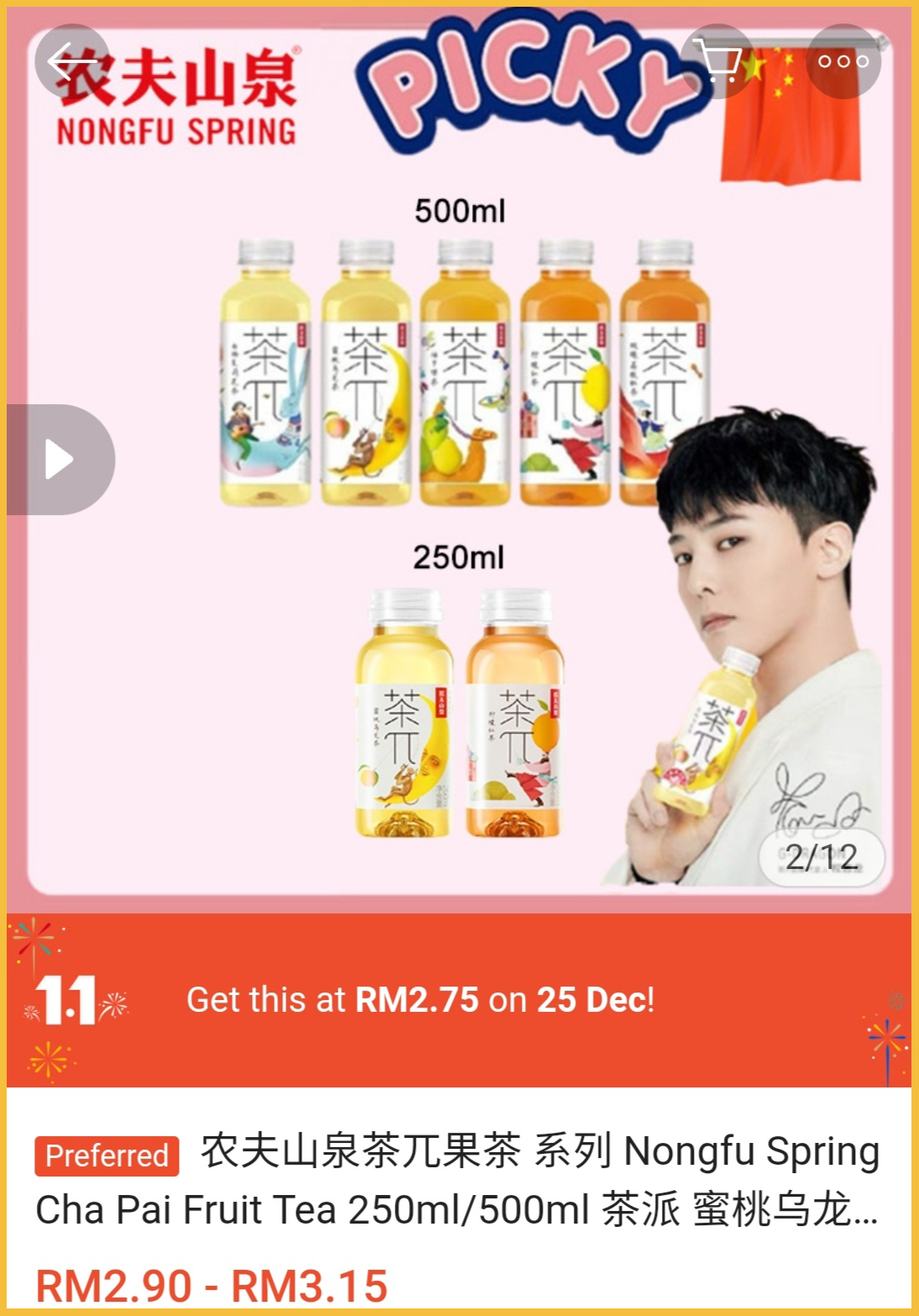
Task: Open the three-dot overflow menu
Action: click(843, 61)
